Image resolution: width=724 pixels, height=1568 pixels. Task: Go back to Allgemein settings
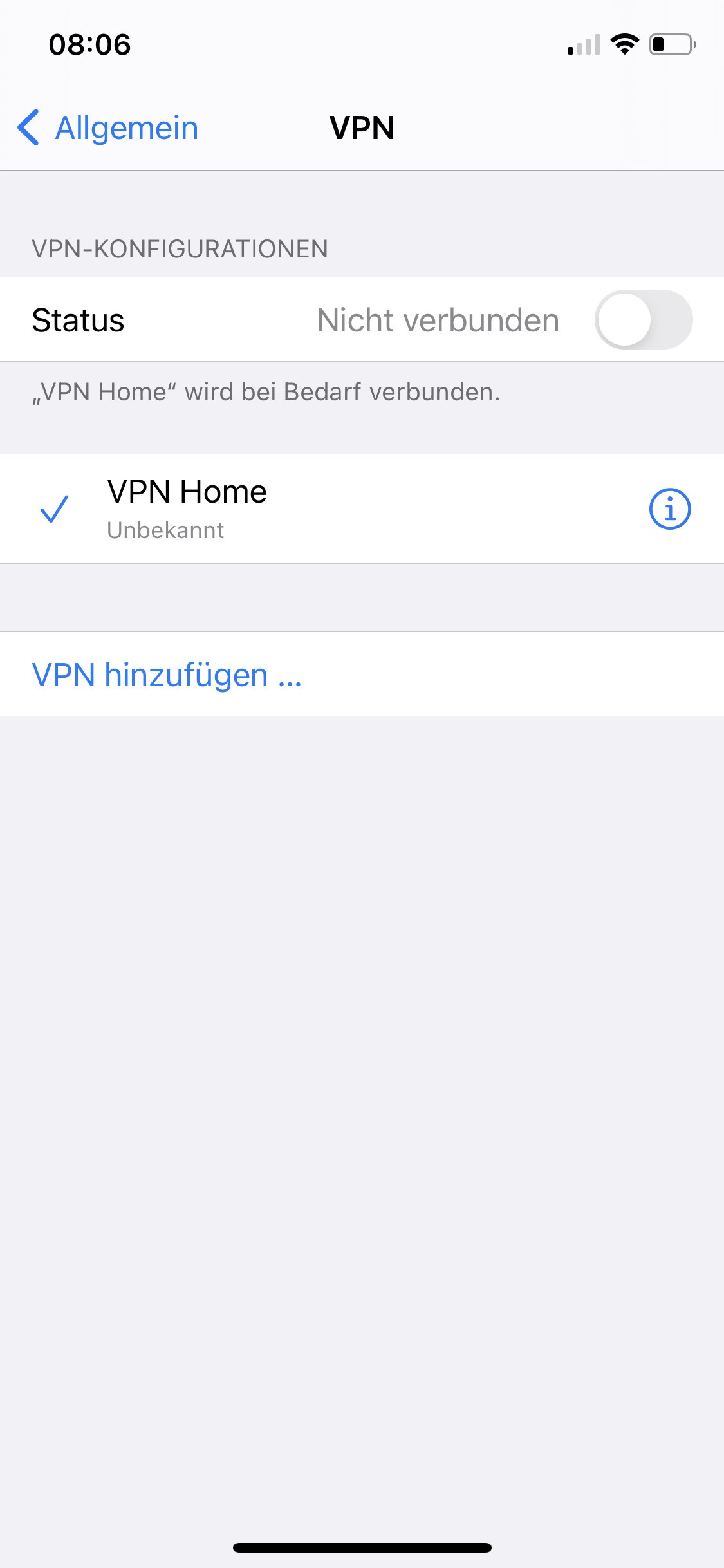pyautogui.click(x=108, y=127)
